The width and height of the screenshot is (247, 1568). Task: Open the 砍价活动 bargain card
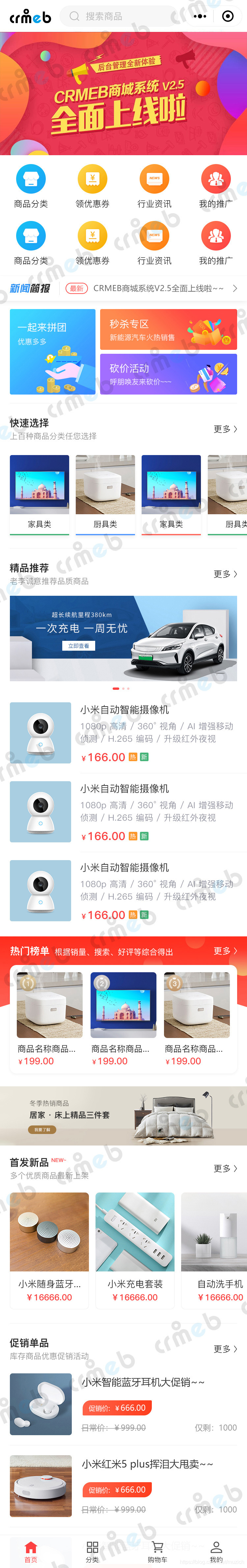[x=168, y=374]
